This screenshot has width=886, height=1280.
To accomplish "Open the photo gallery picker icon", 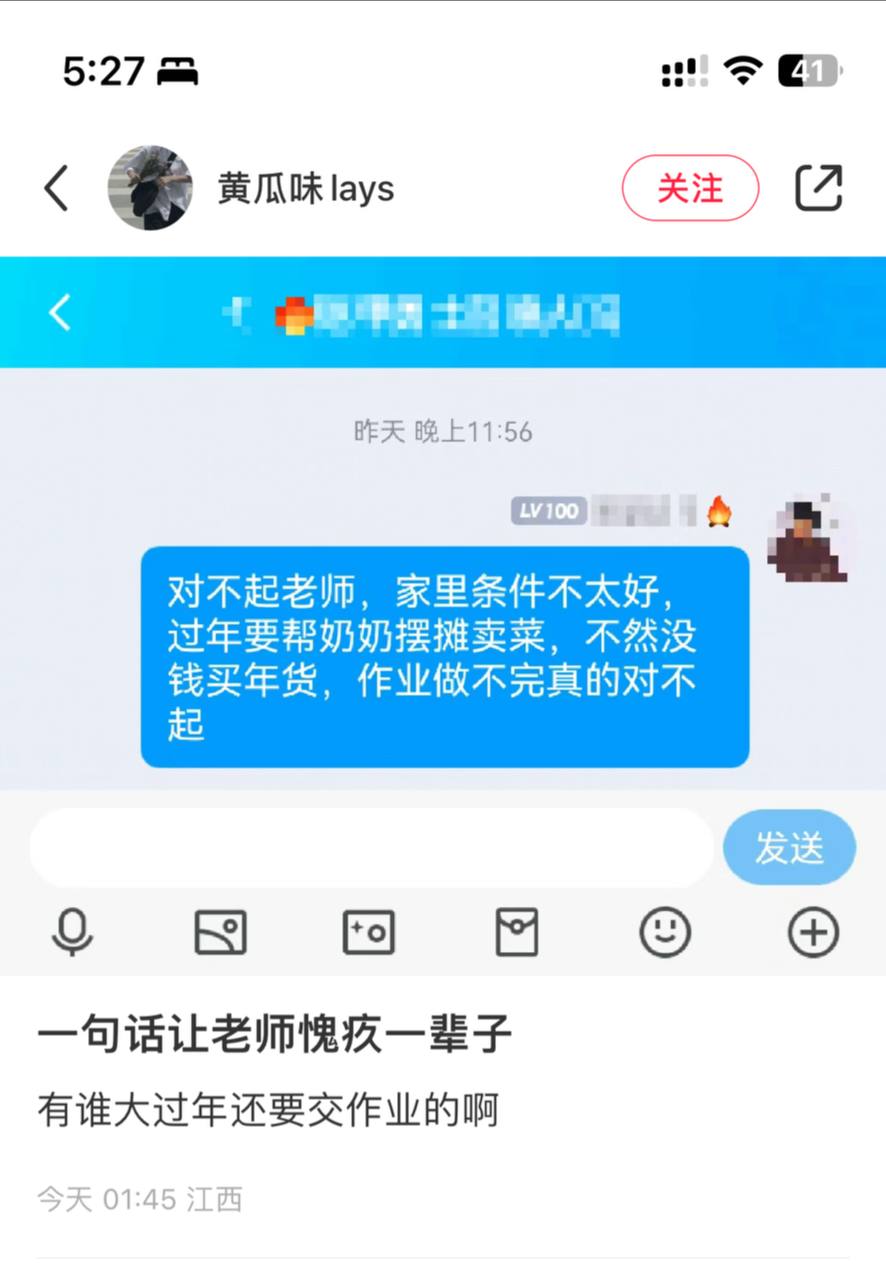I will click(220, 932).
